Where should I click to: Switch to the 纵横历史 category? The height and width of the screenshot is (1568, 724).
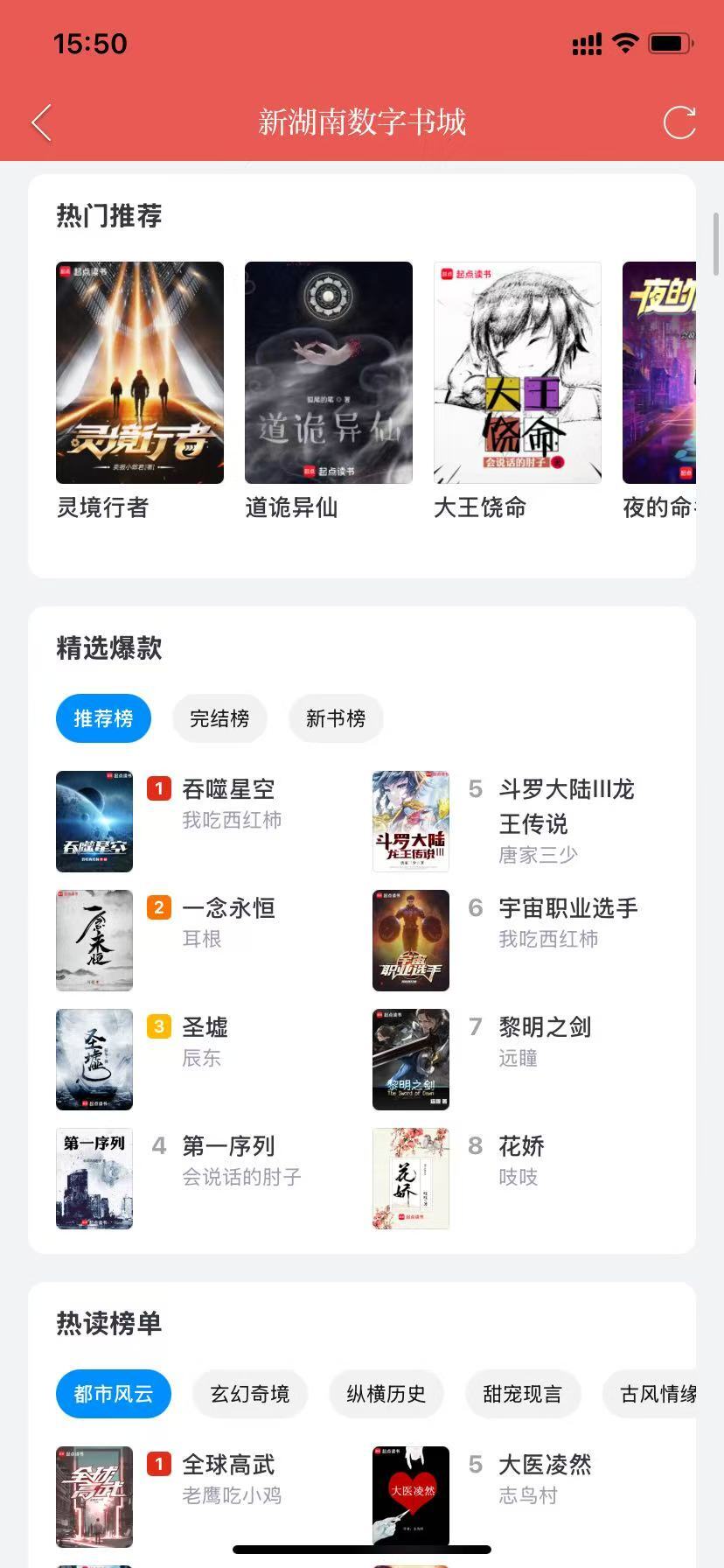(386, 1394)
